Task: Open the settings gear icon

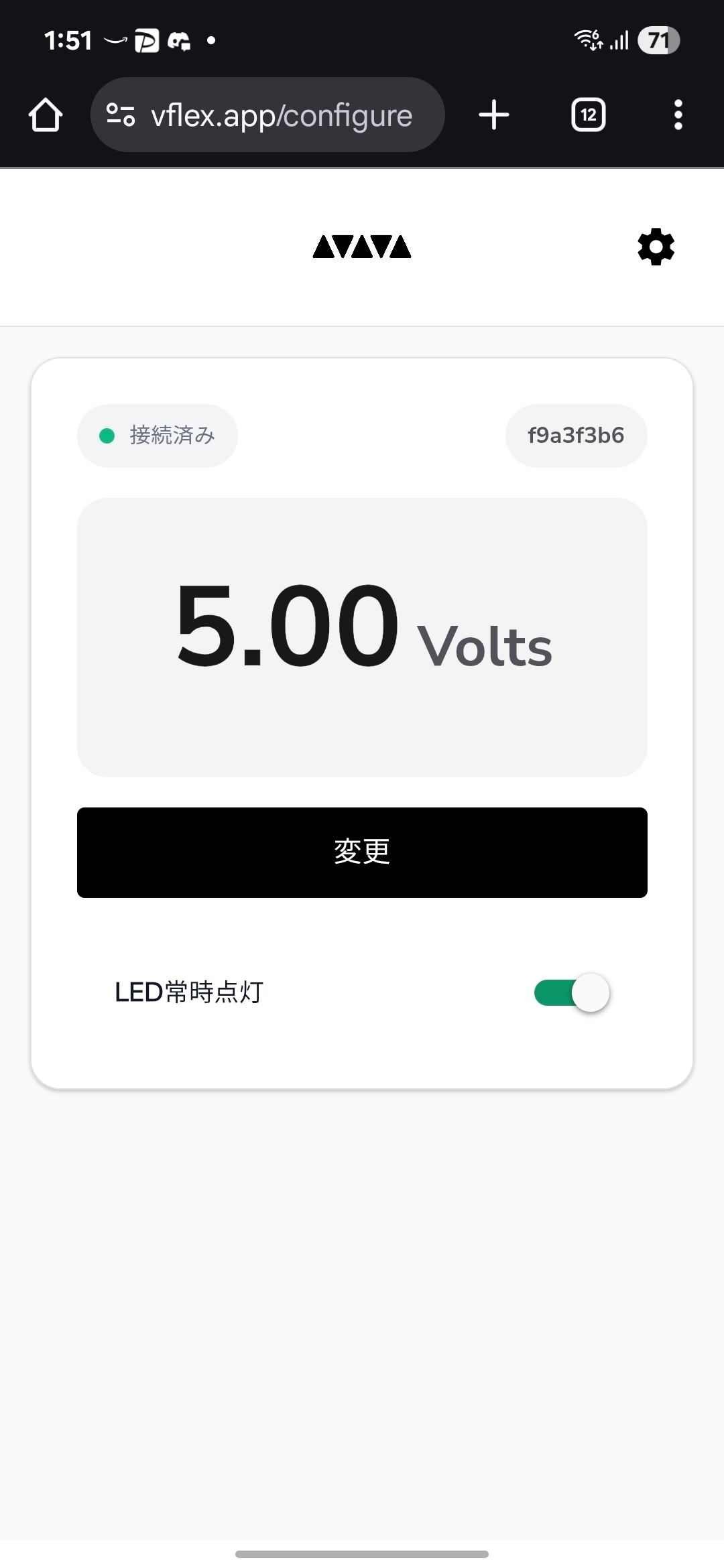Action: 656,247
